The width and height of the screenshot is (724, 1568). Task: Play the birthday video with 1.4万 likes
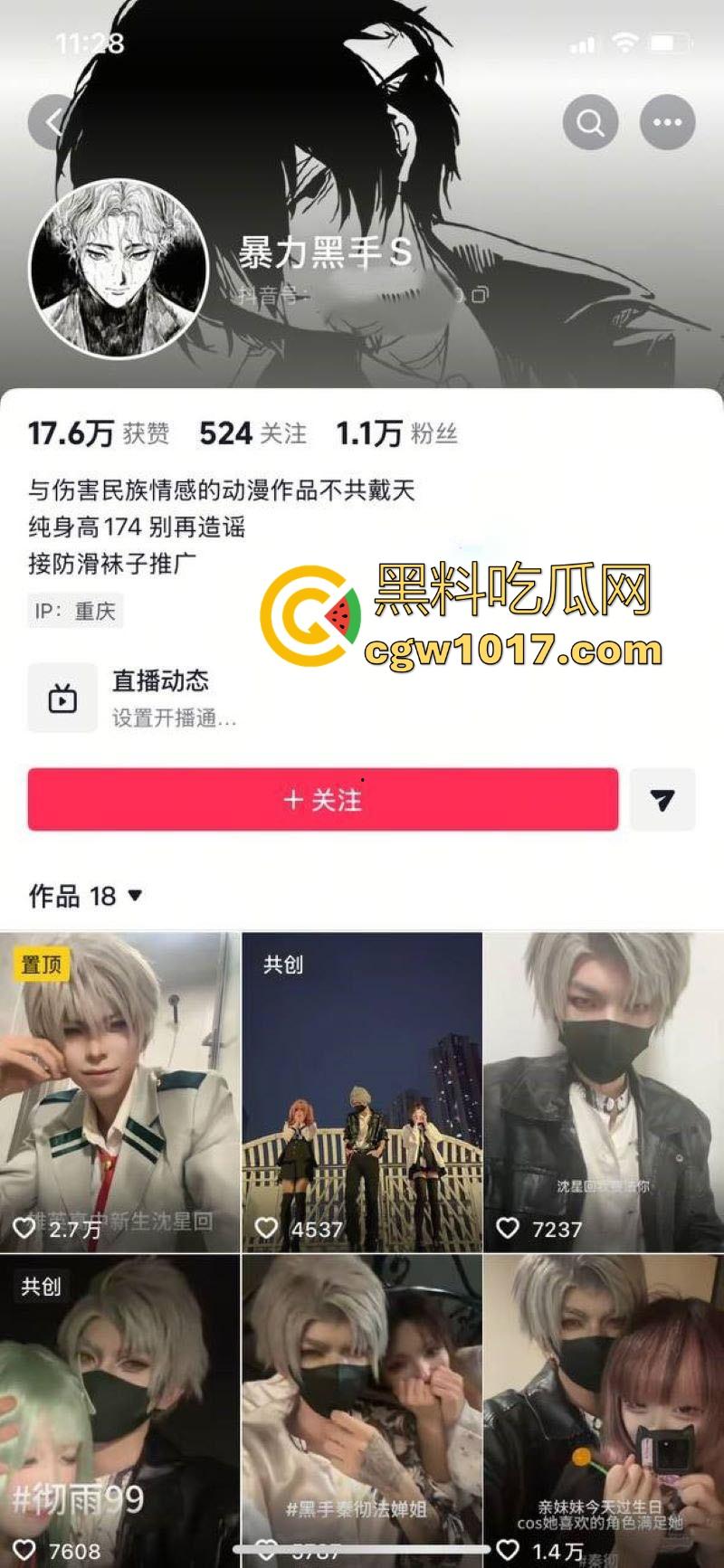(604, 1411)
